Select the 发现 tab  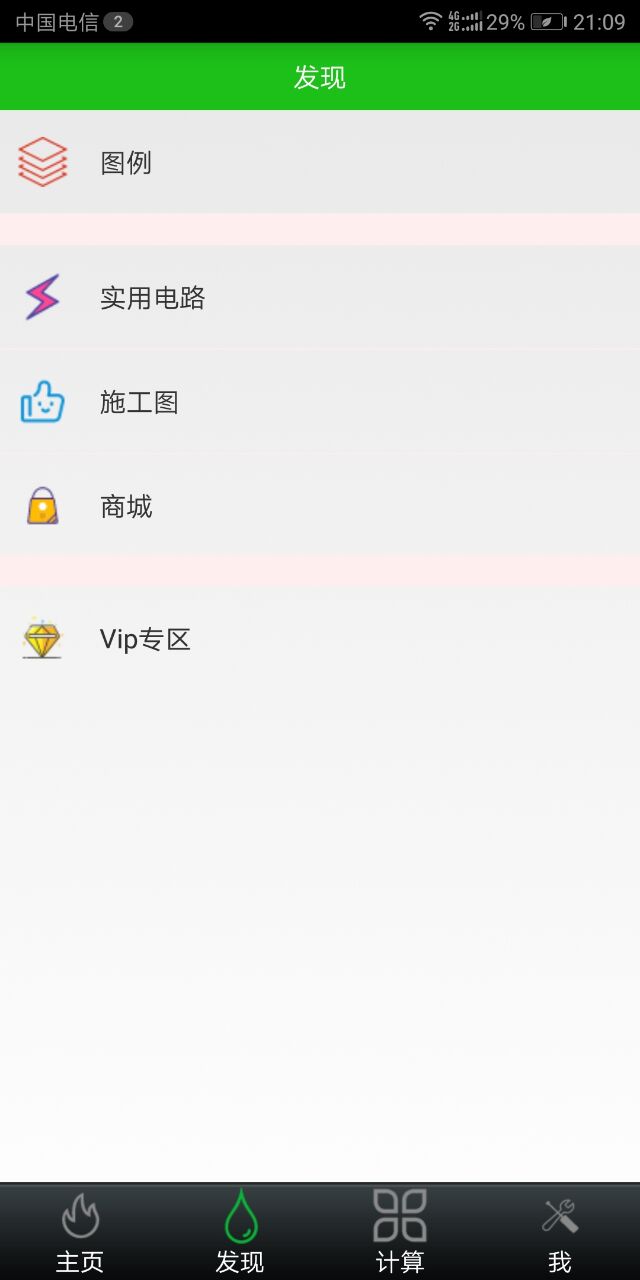click(240, 1232)
